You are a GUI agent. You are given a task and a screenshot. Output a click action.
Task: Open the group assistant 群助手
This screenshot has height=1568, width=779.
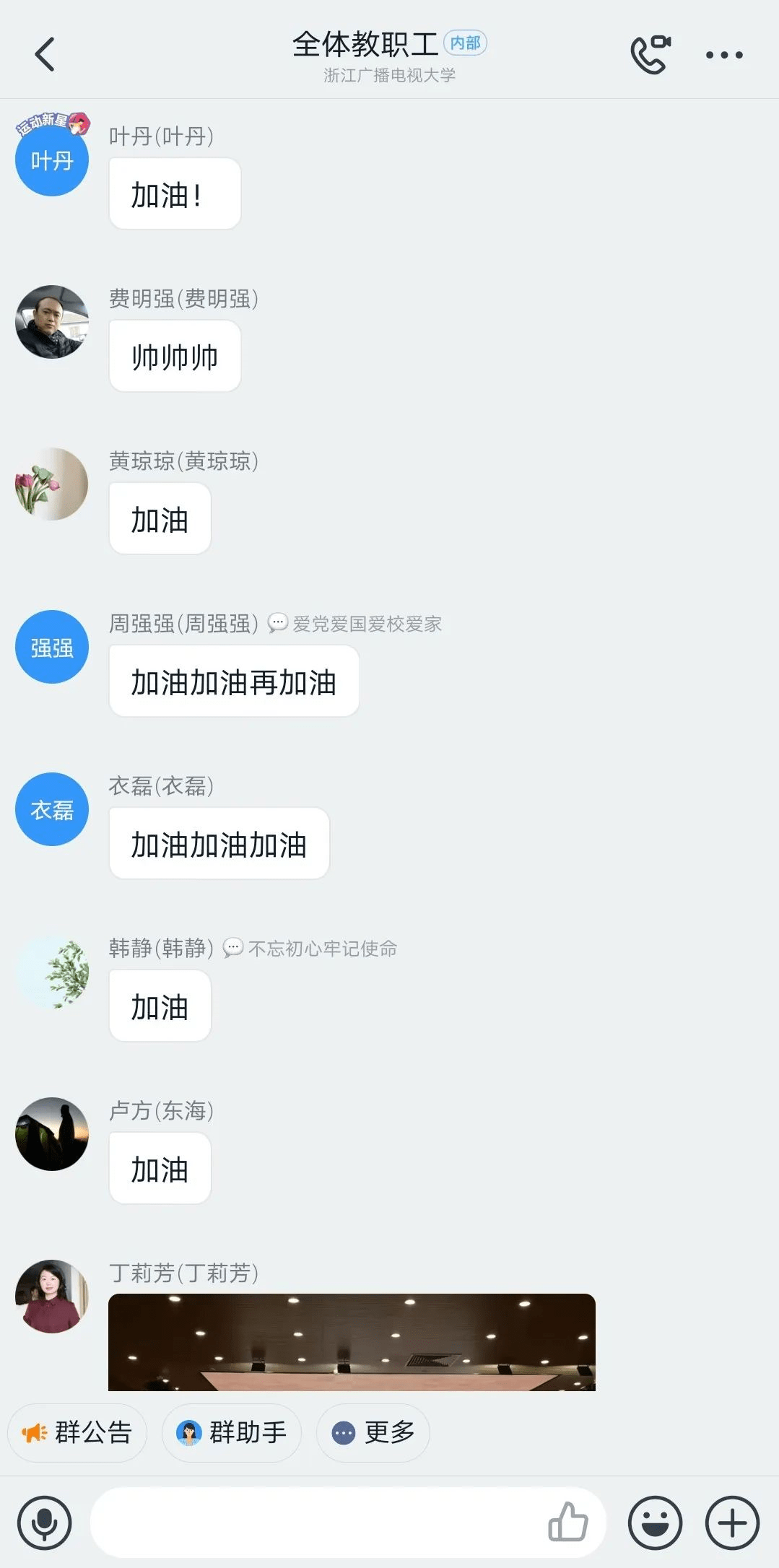tap(231, 1433)
